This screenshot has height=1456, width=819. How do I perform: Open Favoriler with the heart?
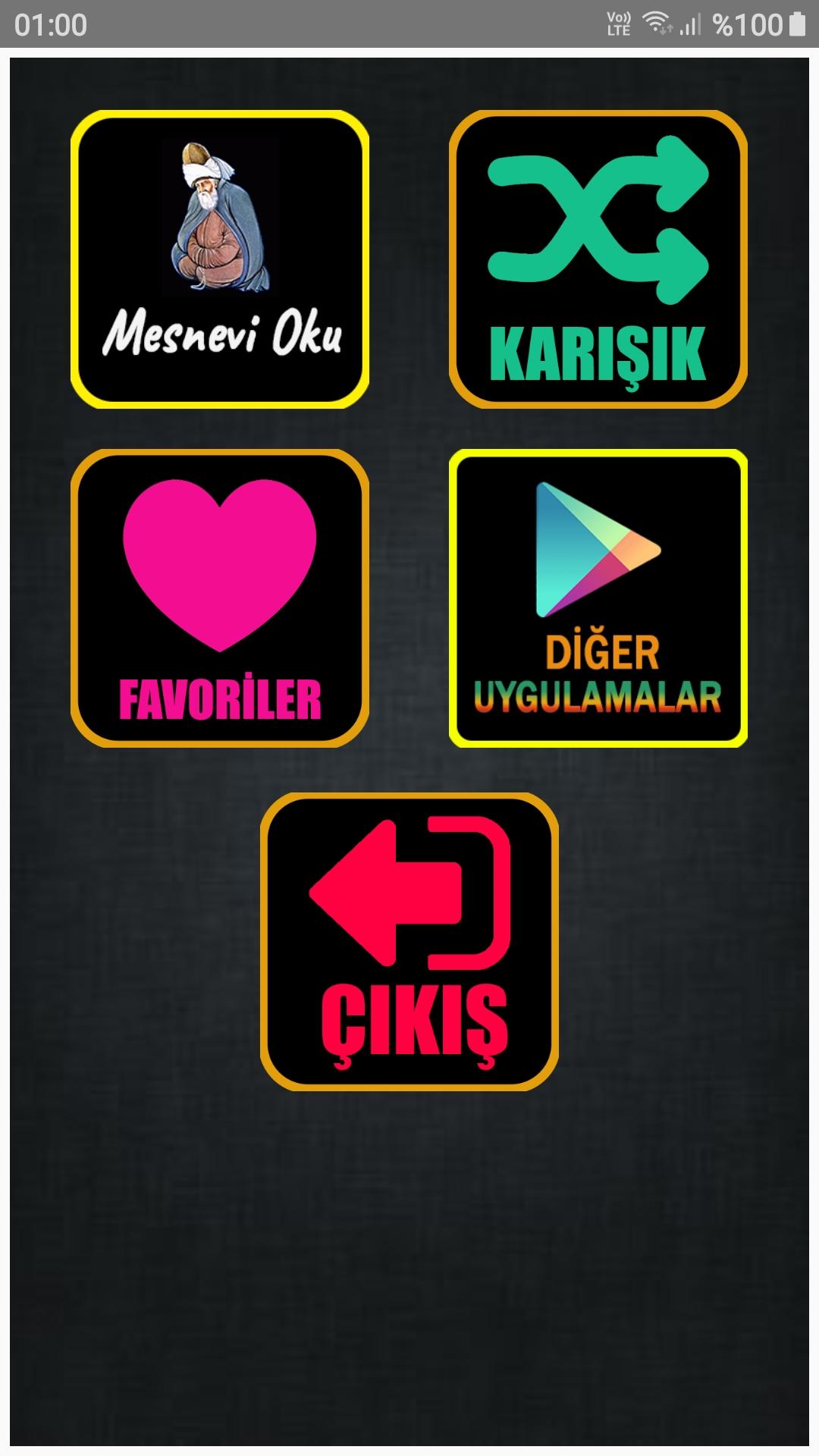pyautogui.click(x=220, y=598)
